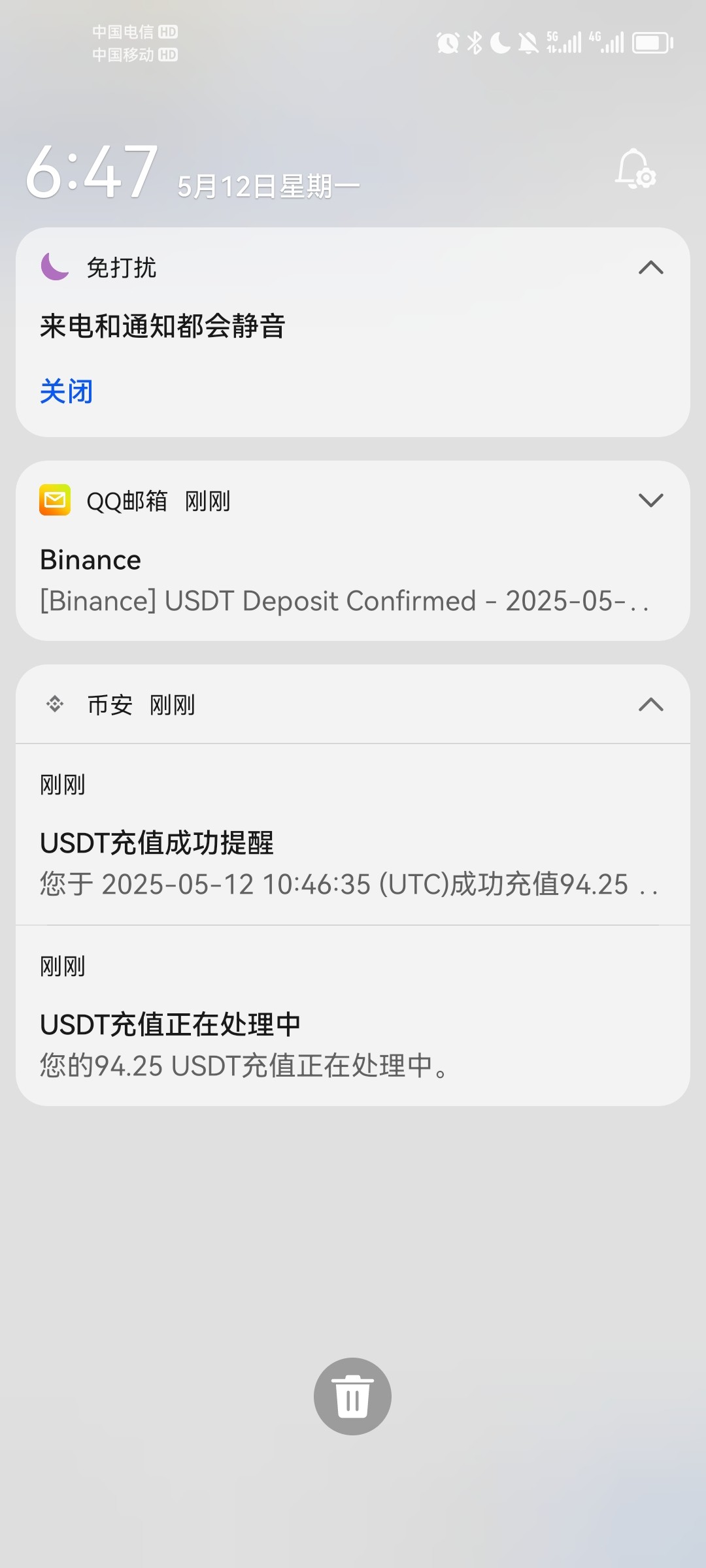Viewport: 706px width, 1568px height.
Task: Collapse the 免打扰 notification card
Action: [x=650, y=267]
